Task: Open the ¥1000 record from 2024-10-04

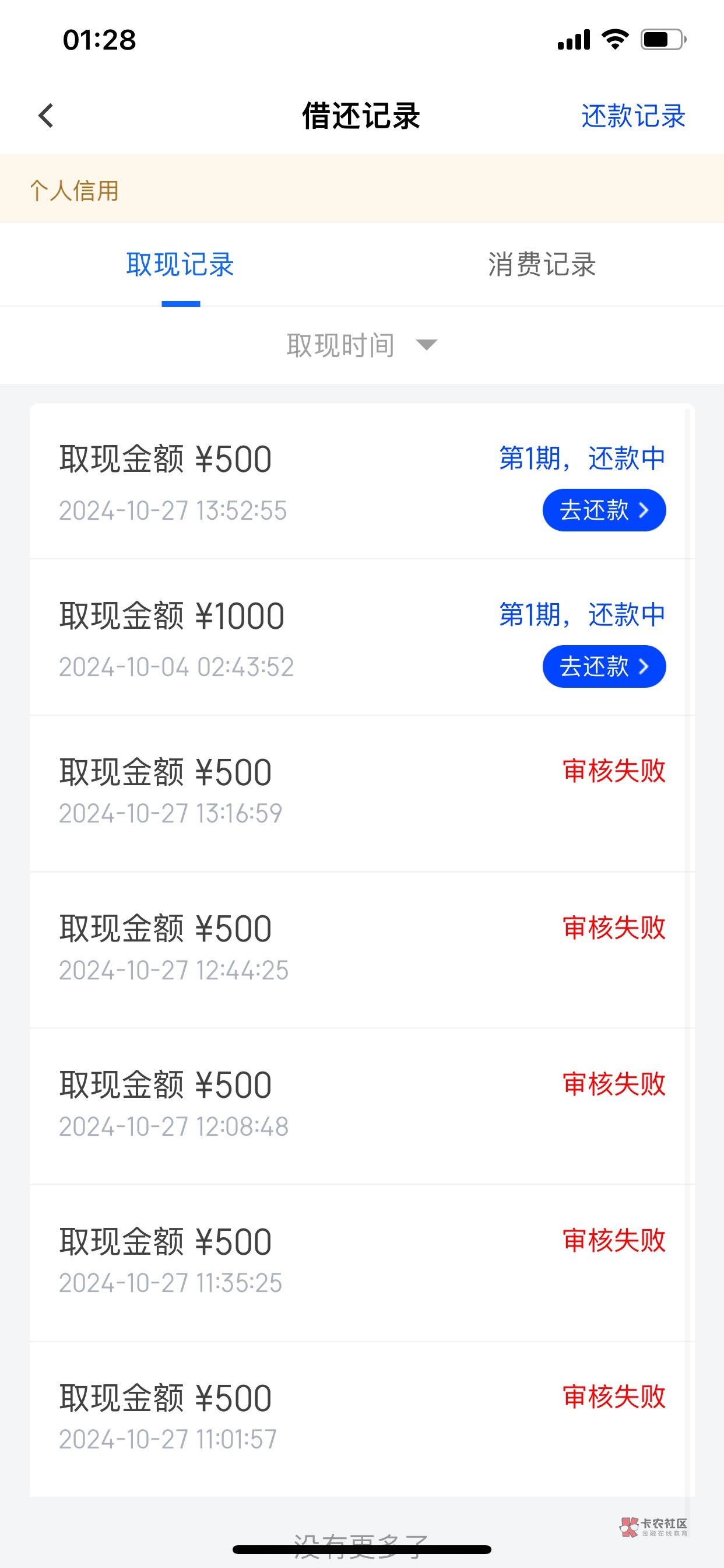Action: pos(243,636)
